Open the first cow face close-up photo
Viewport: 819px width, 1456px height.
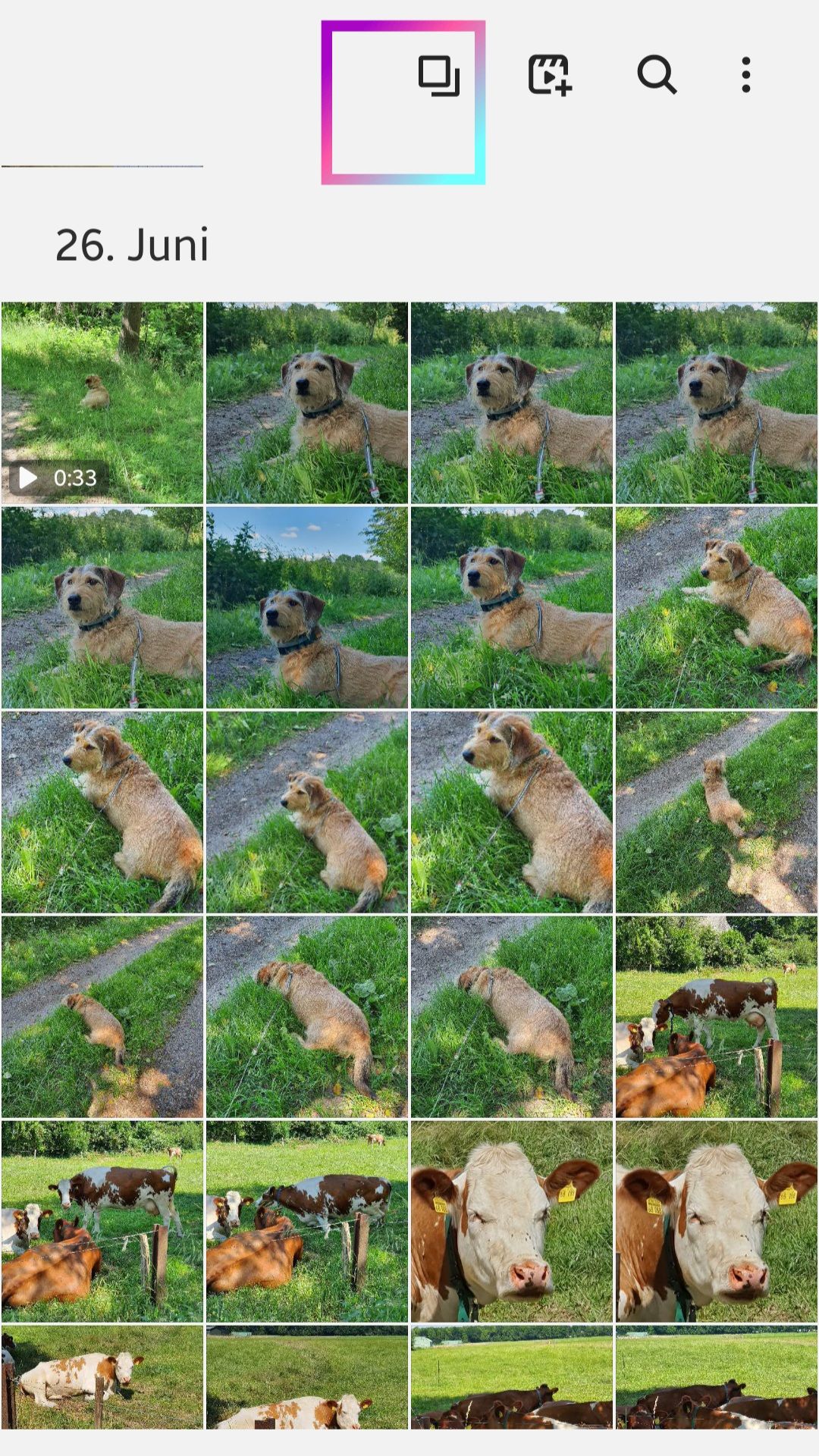[x=512, y=1222]
